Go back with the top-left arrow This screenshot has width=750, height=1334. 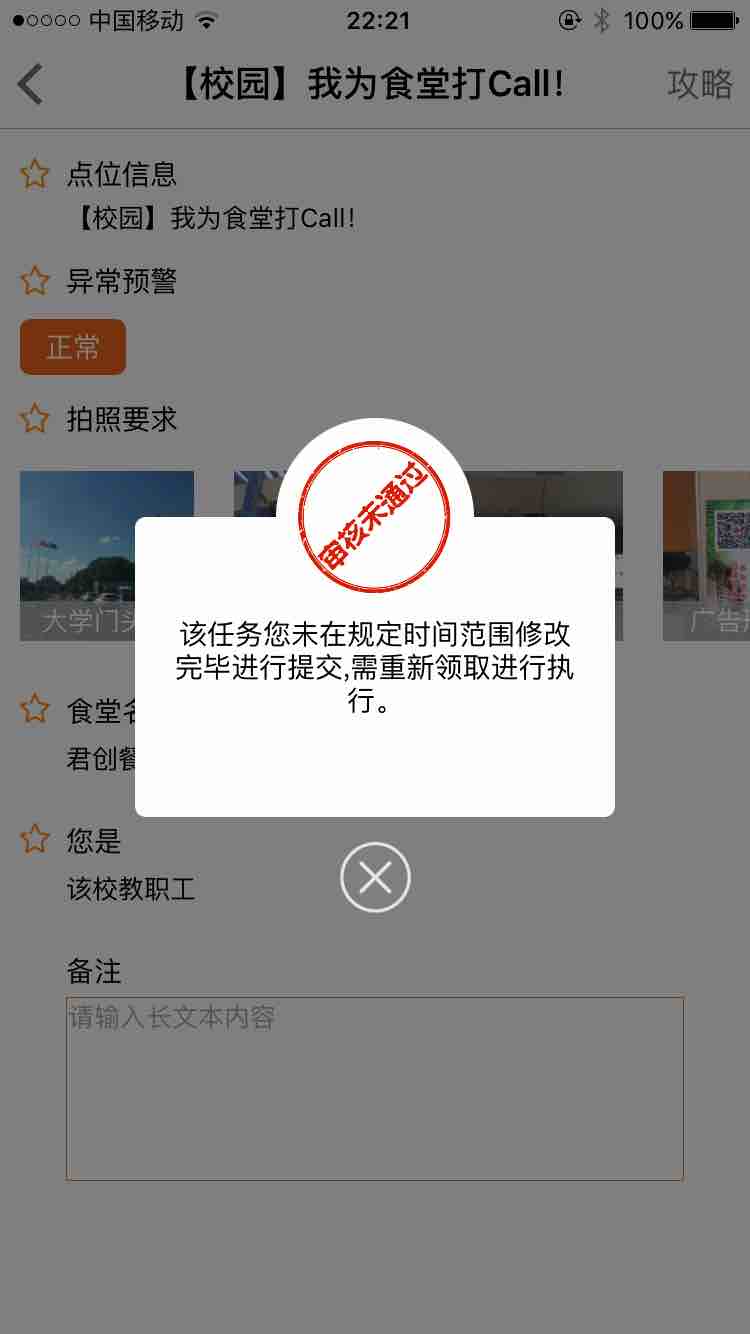tap(31, 84)
